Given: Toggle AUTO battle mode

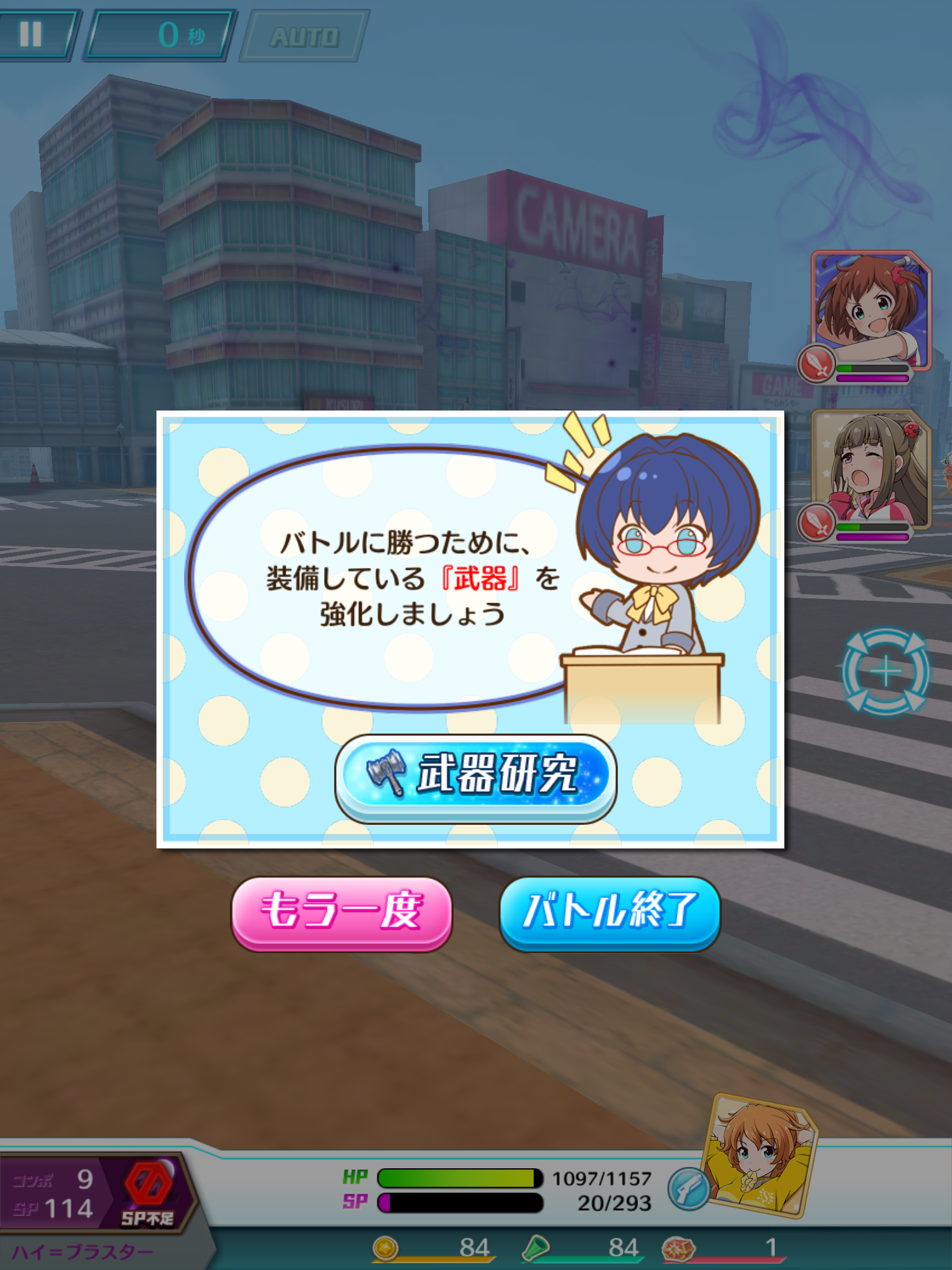Looking at the screenshot, I should 305,37.
